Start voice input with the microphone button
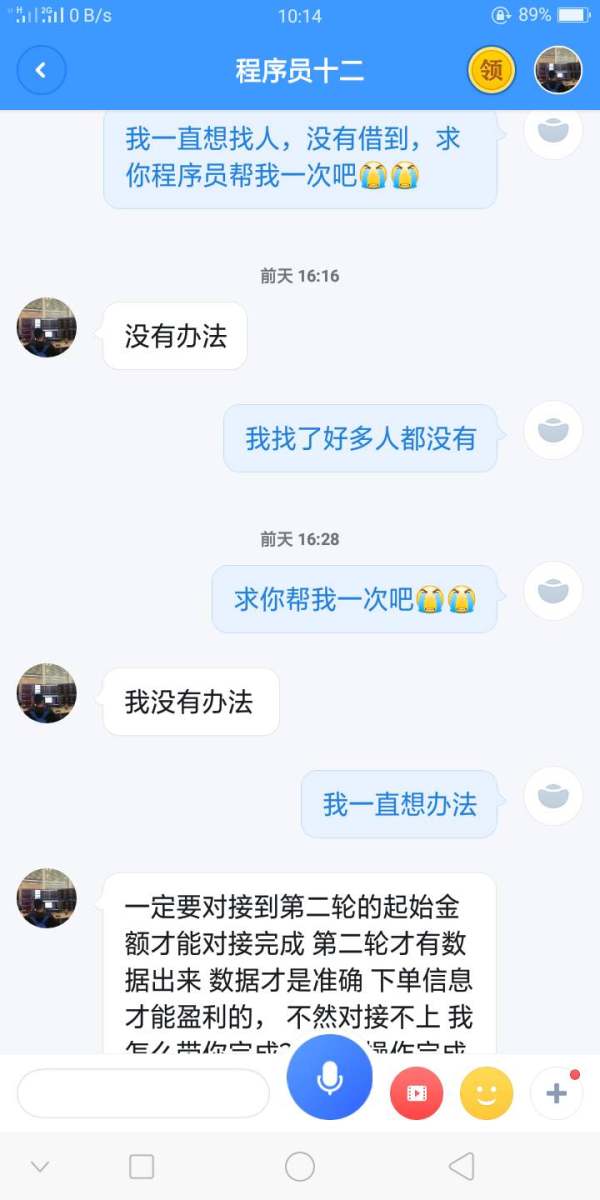The width and height of the screenshot is (600, 1200). pyautogui.click(x=330, y=1077)
